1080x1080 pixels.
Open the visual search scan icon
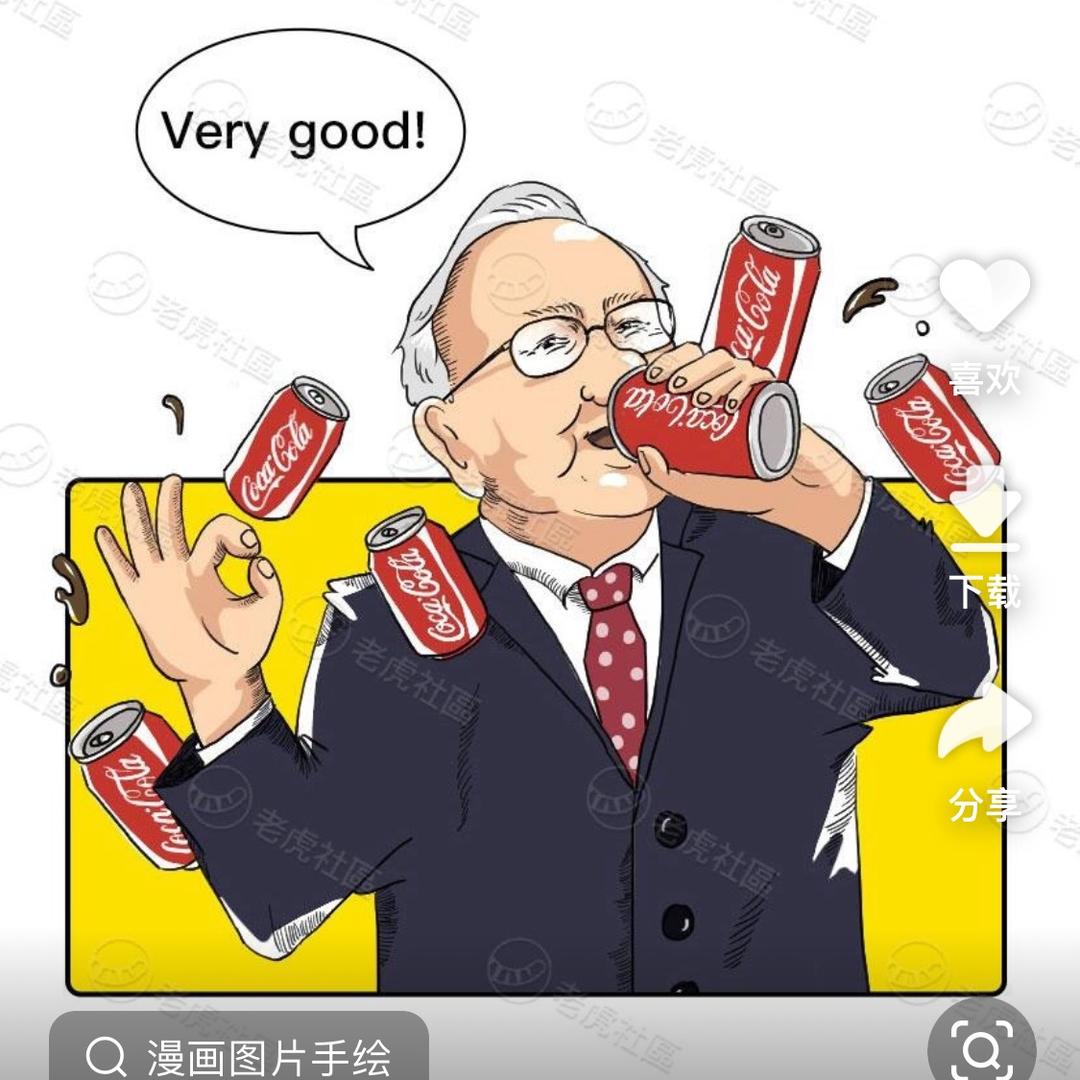982,1048
